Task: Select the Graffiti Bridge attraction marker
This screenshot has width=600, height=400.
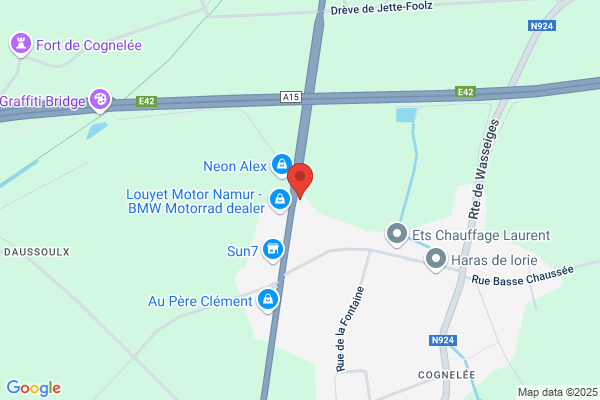Action: (x=100, y=100)
